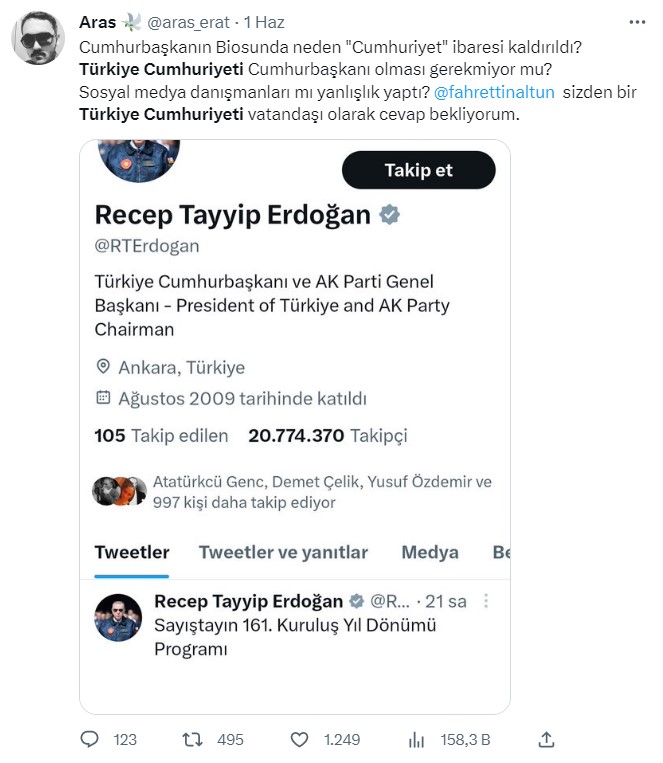Like the tweet from Aras
The width and height of the screenshot is (663, 763).
tap(299, 740)
